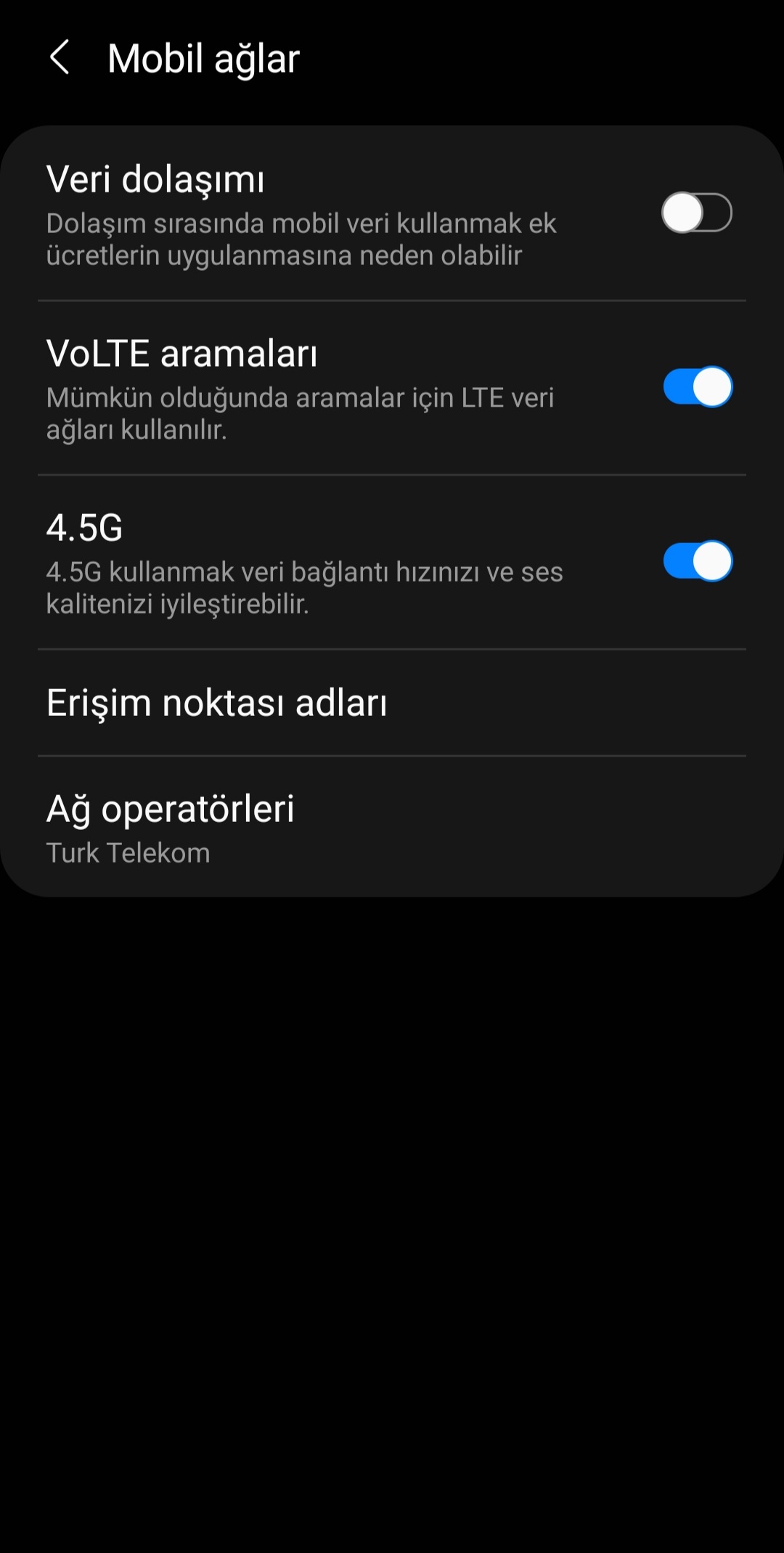Go back from Mobil ağlar
This screenshot has width=784, height=1553.
(60, 57)
